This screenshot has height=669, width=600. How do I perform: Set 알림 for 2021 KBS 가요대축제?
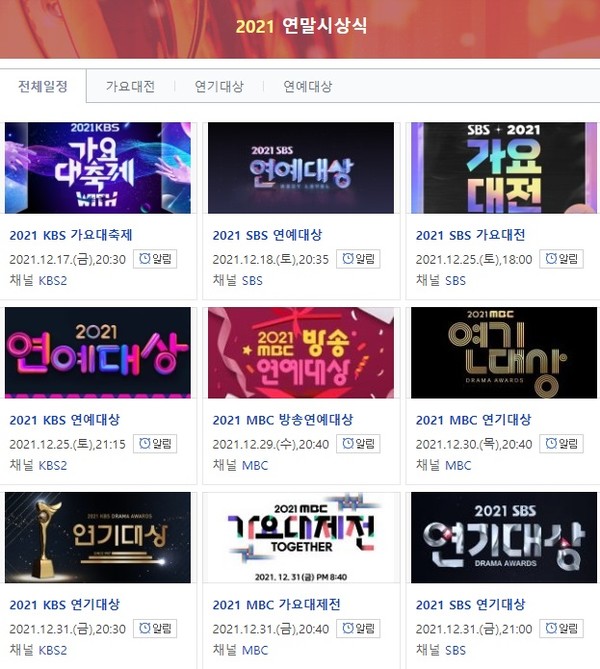click(x=155, y=259)
